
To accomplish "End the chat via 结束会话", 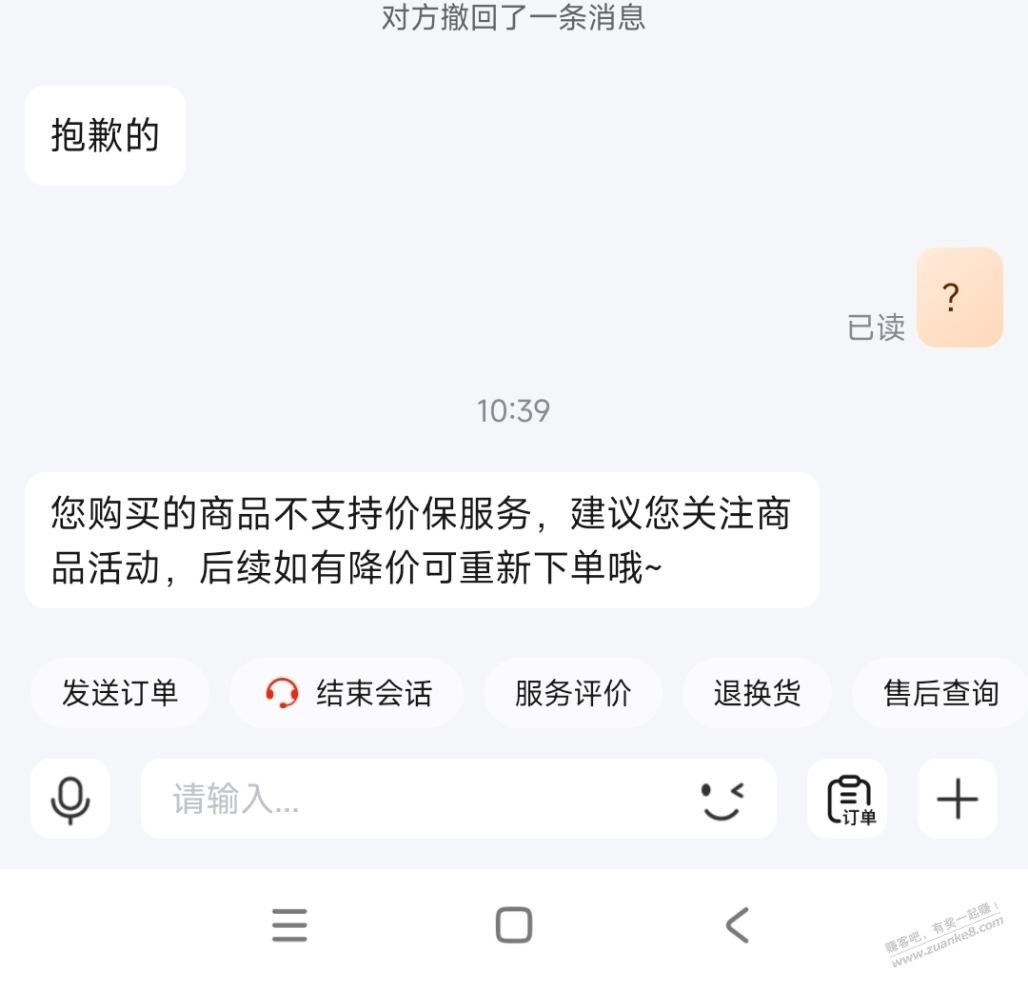I will [347, 692].
